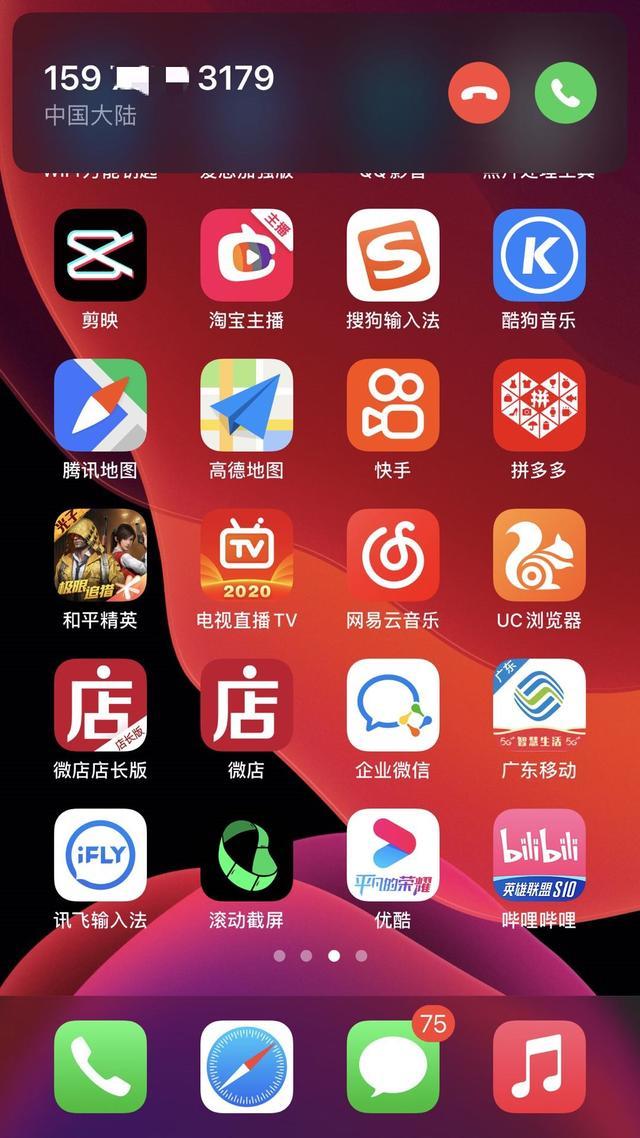The width and height of the screenshot is (640, 1138).
Task: Launch 淘宝主播
Action: pyautogui.click(x=246, y=255)
